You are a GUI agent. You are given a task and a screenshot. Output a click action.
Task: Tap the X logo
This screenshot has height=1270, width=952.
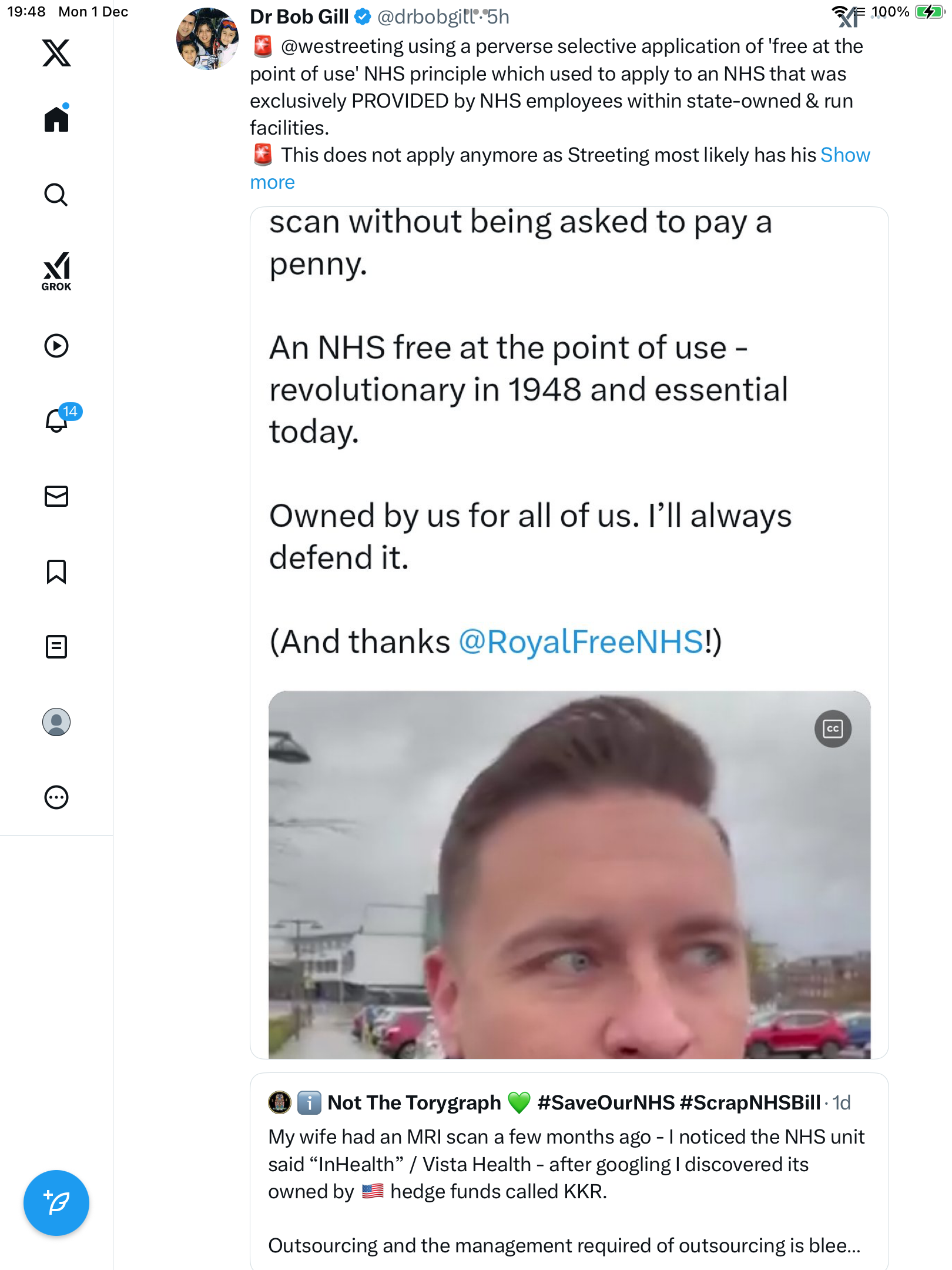[x=56, y=53]
